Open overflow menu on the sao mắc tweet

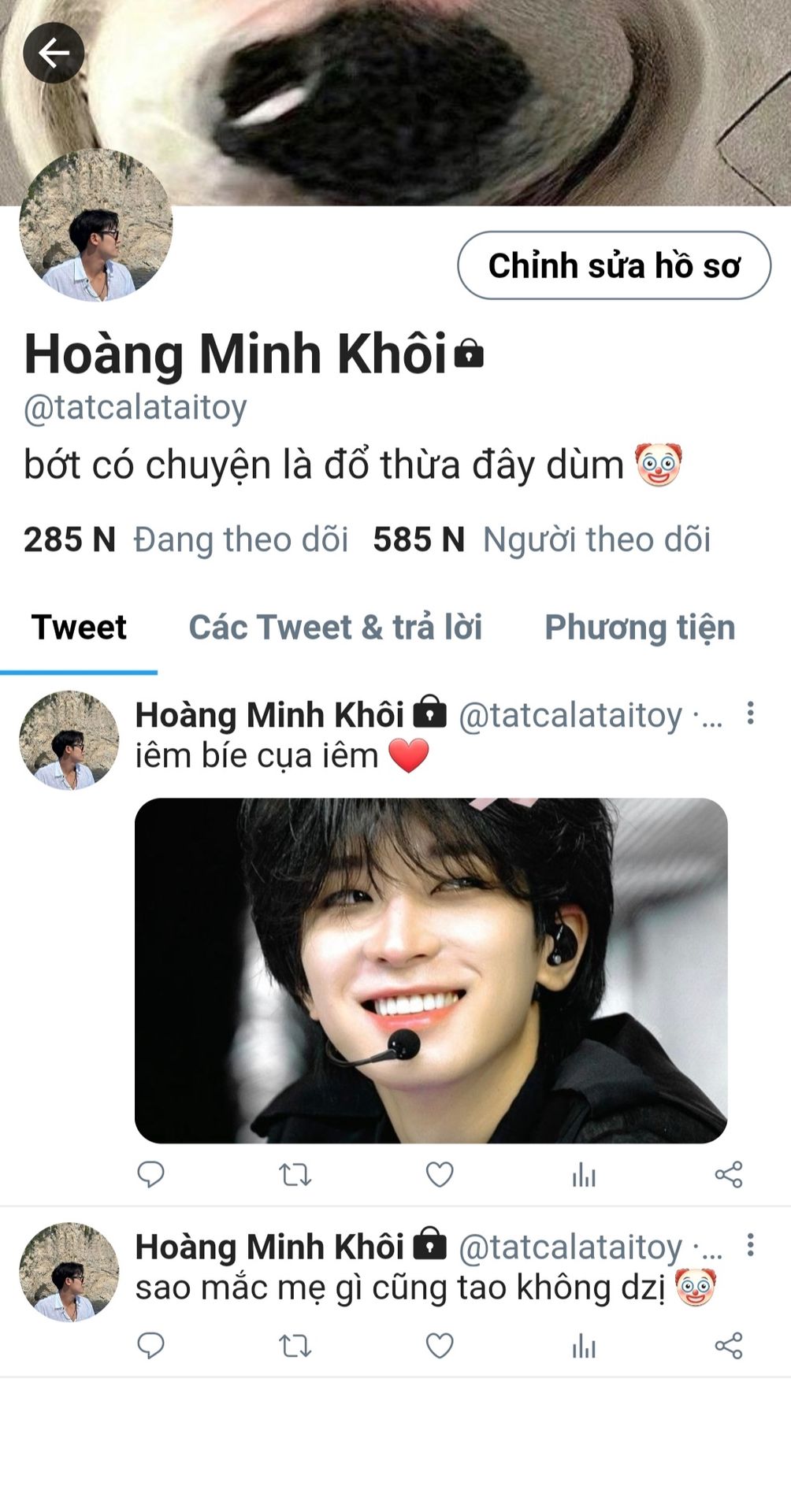click(750, 1245)
